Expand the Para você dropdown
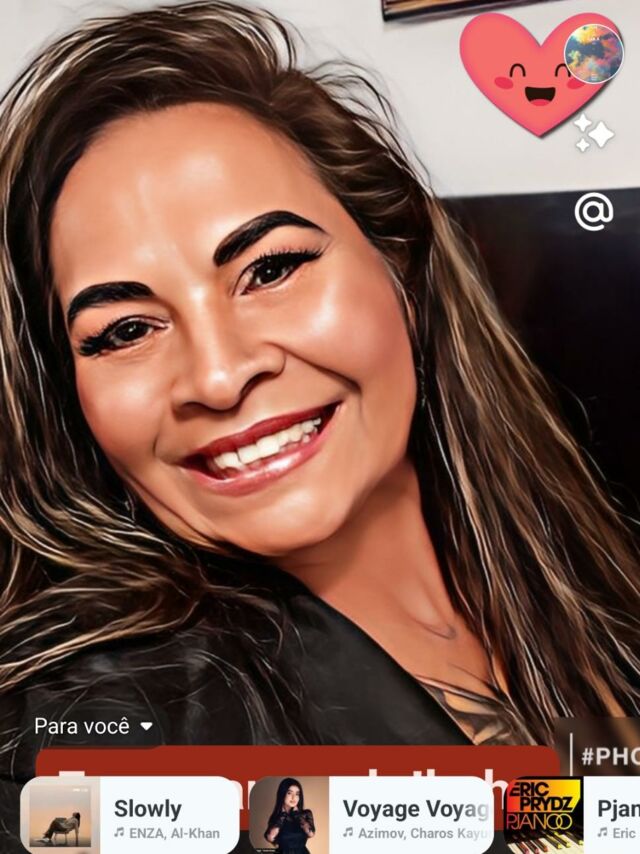The height and width of the screenshot is (854, 640). click(x=94, y=726)
